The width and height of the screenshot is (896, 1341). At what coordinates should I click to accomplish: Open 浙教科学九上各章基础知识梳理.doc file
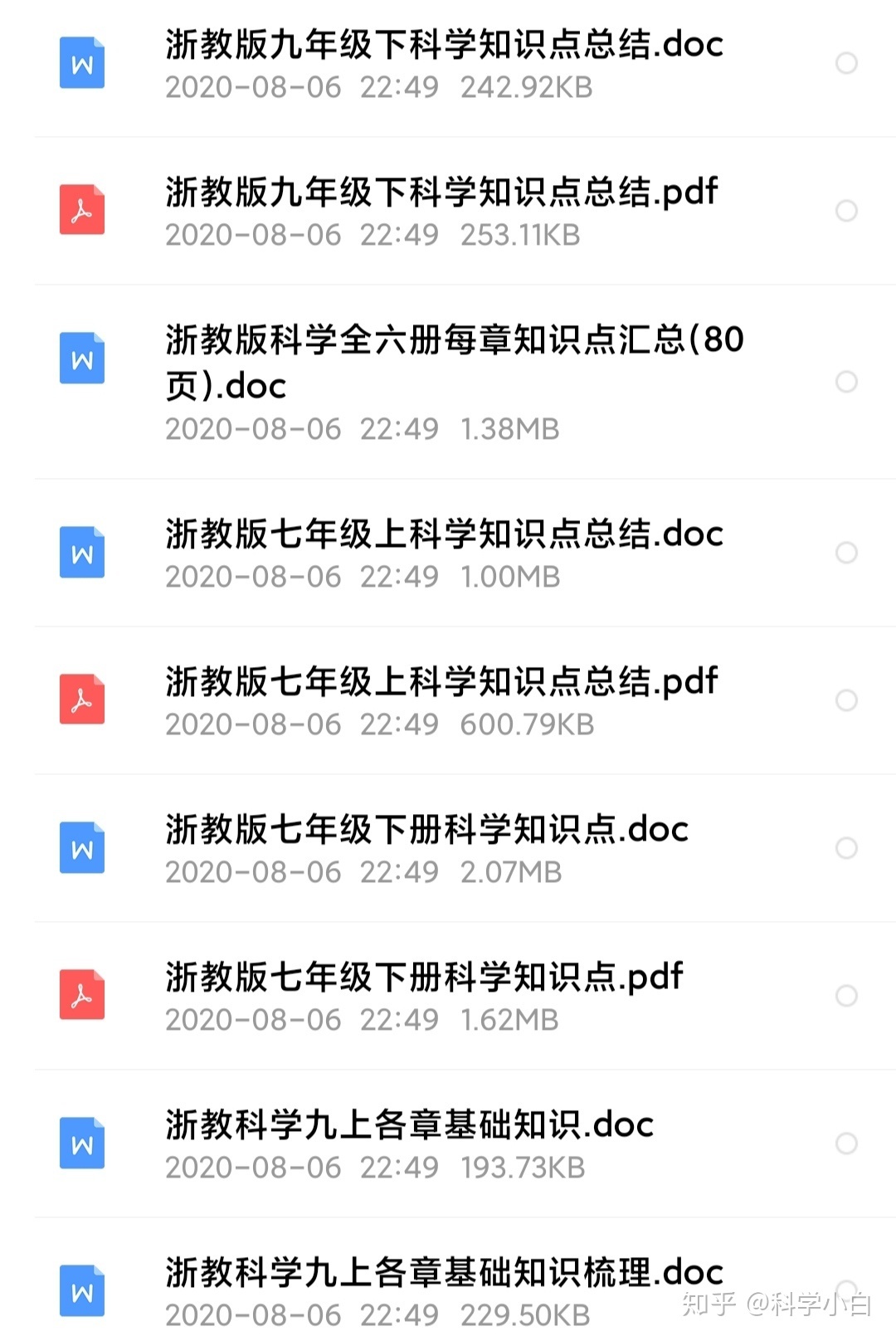tap(444, 1273)
